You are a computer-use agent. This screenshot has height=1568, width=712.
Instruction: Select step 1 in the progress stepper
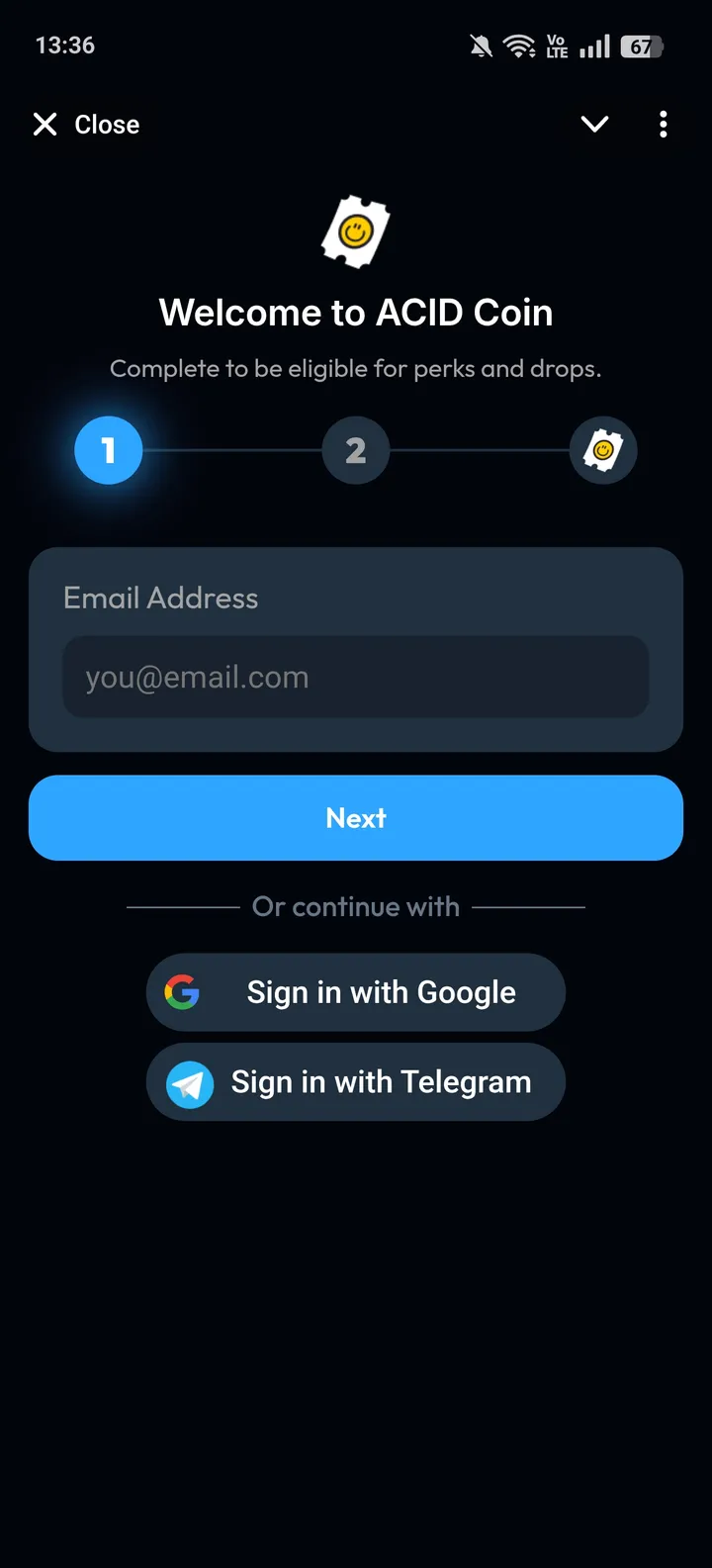pos(109,450)
